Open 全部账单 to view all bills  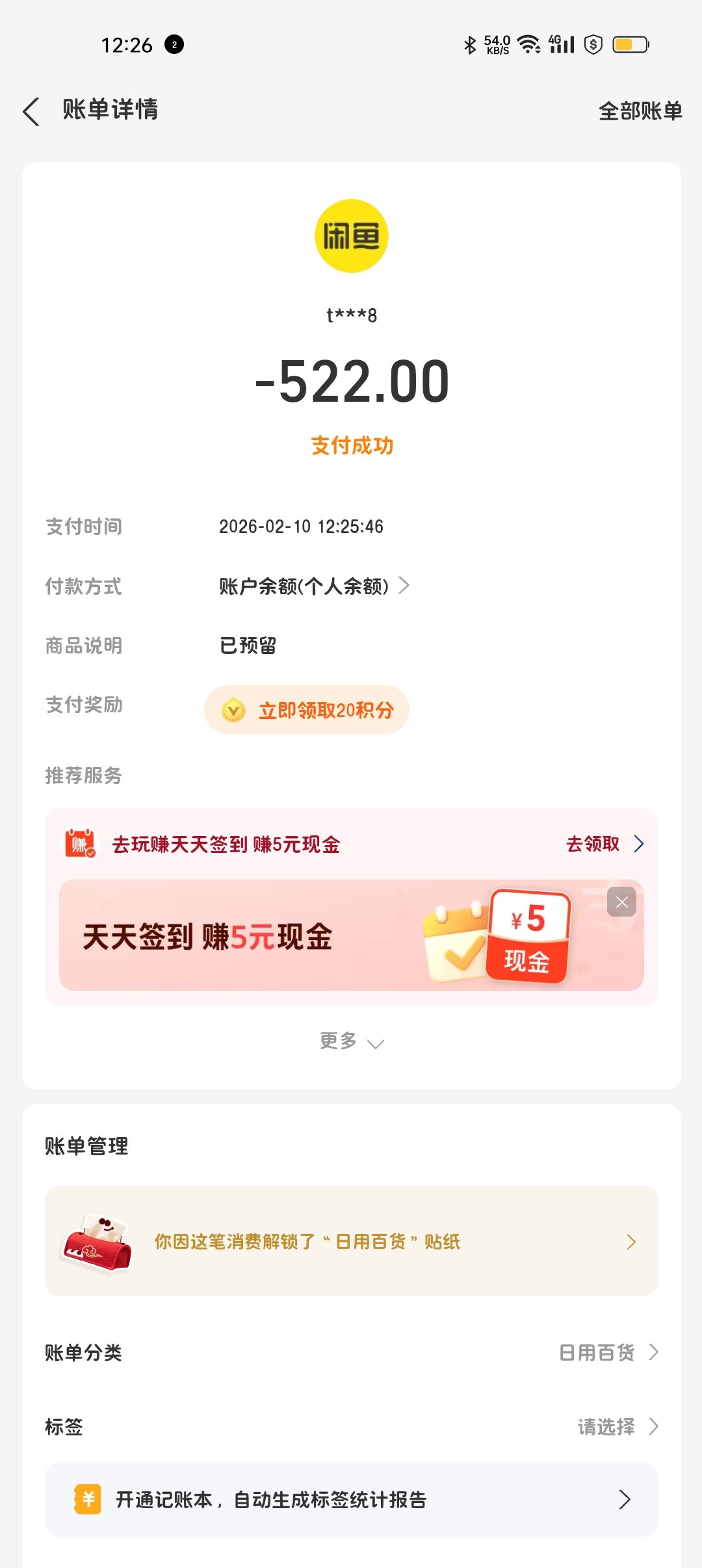tap(640, 111)
